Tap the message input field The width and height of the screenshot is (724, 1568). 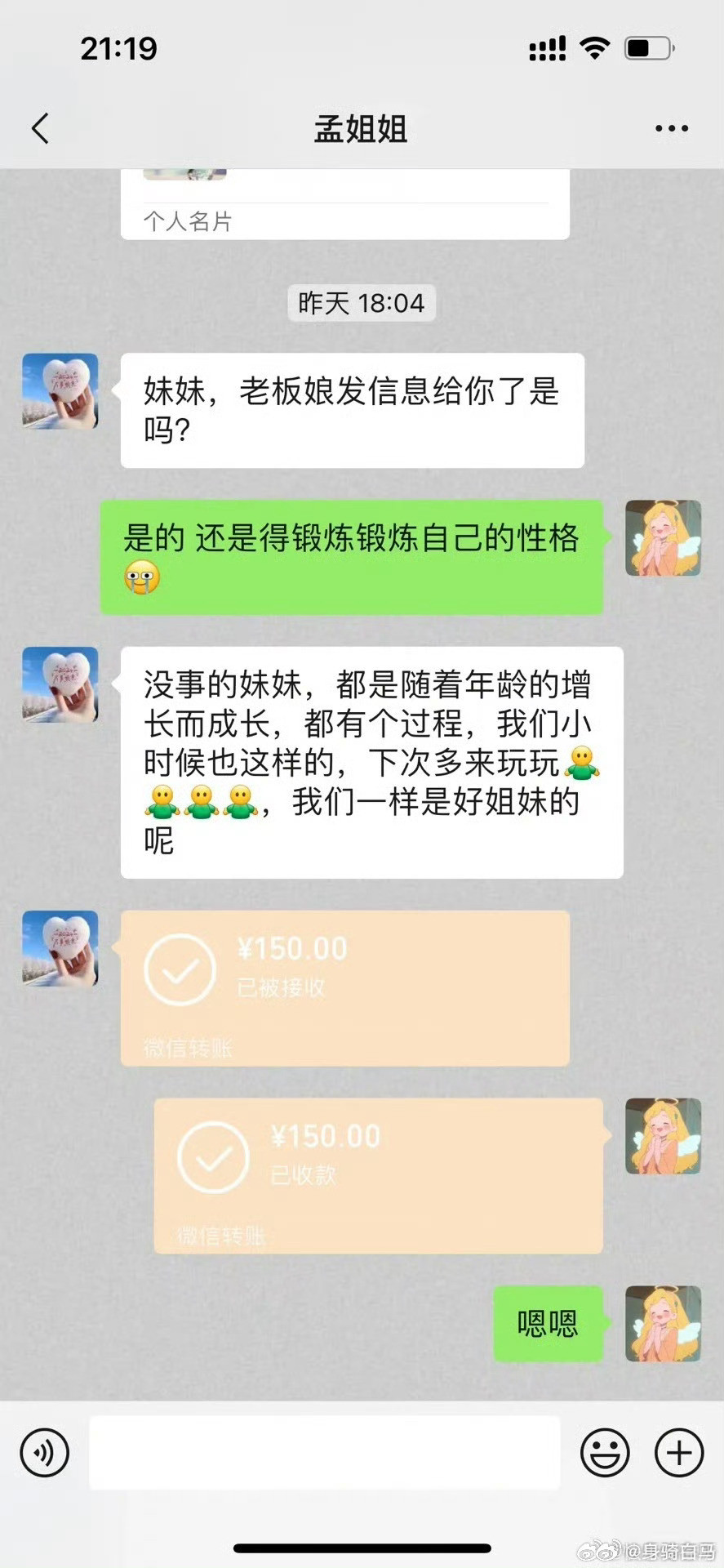point(326,1454)
